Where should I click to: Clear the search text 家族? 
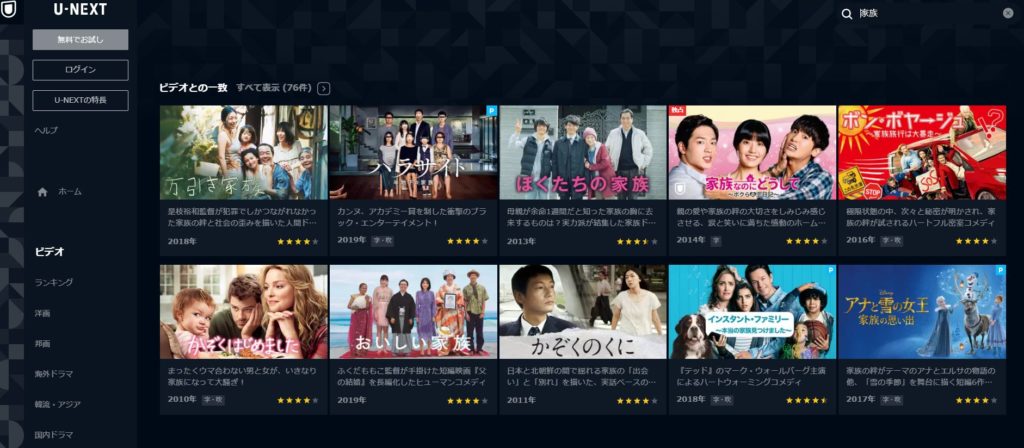click(1007, 13)
